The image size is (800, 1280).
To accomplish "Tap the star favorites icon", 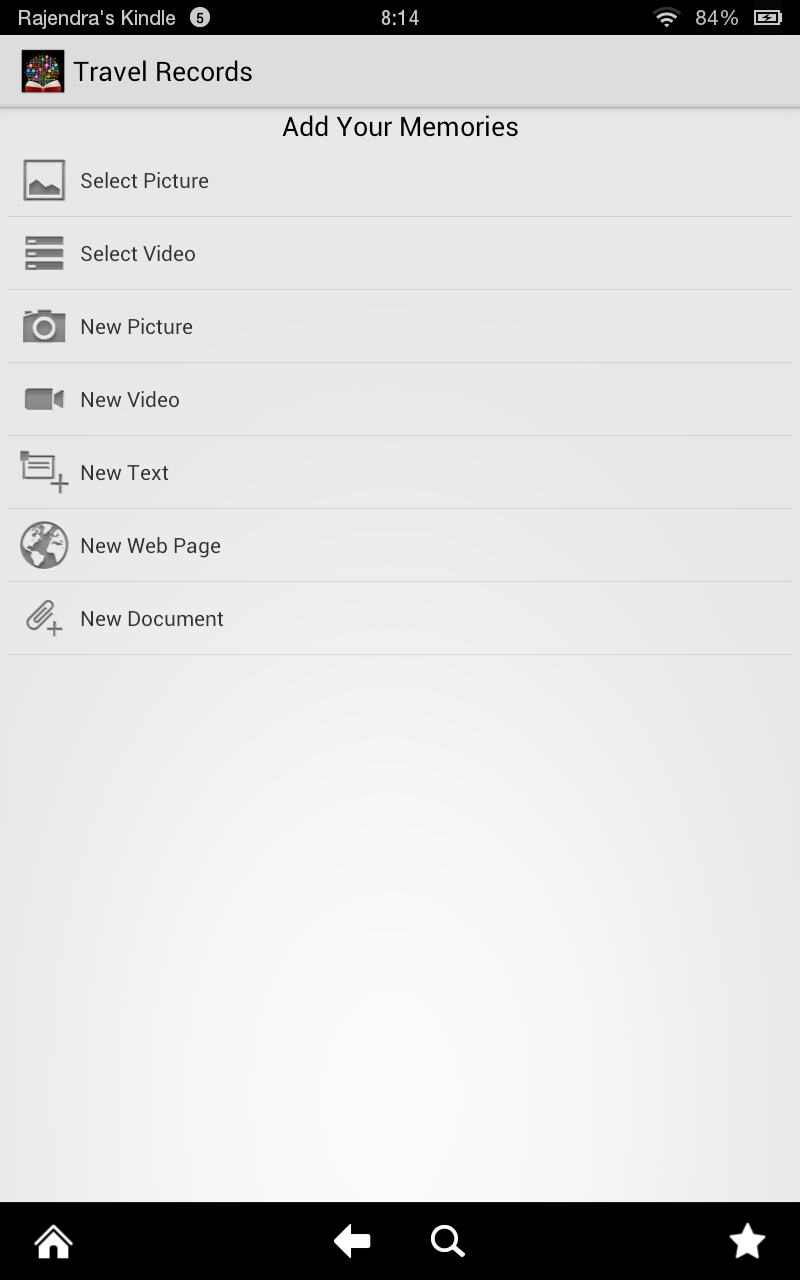I will click(x=747, y=1240).
